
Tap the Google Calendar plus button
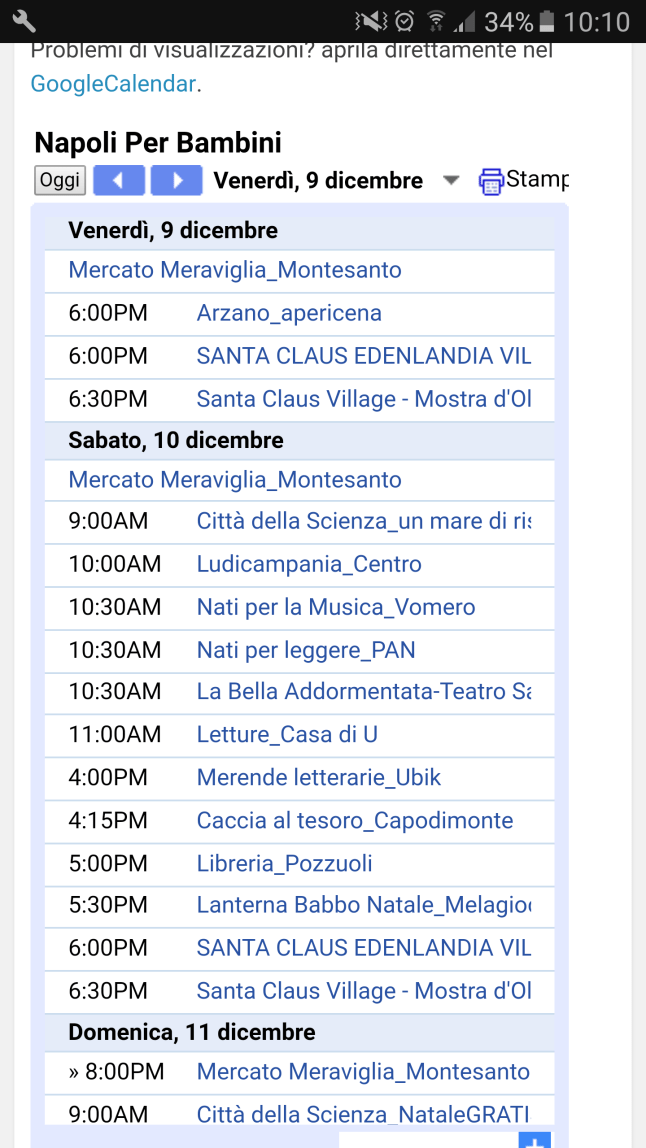534,1140
